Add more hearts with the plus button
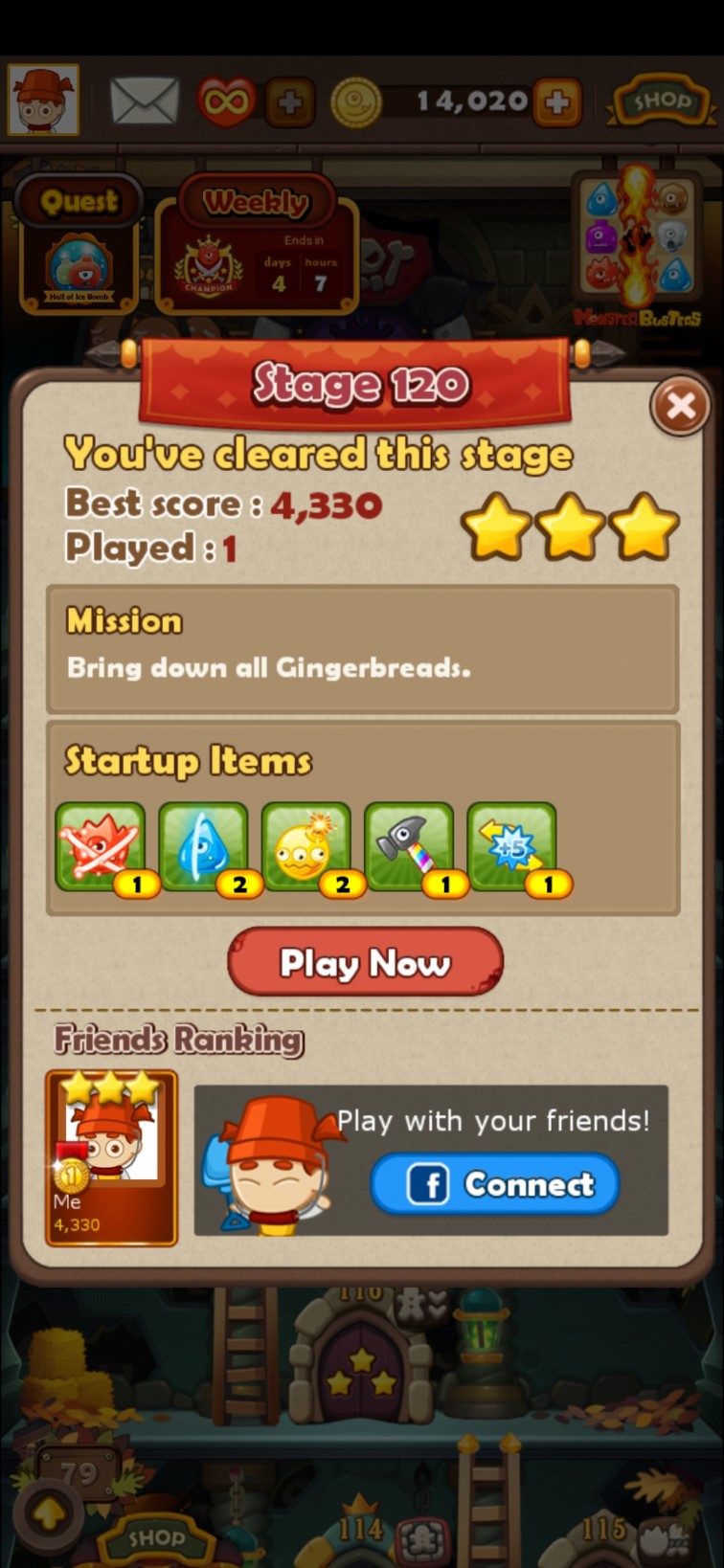724x1568 pixels. [289, 101]
